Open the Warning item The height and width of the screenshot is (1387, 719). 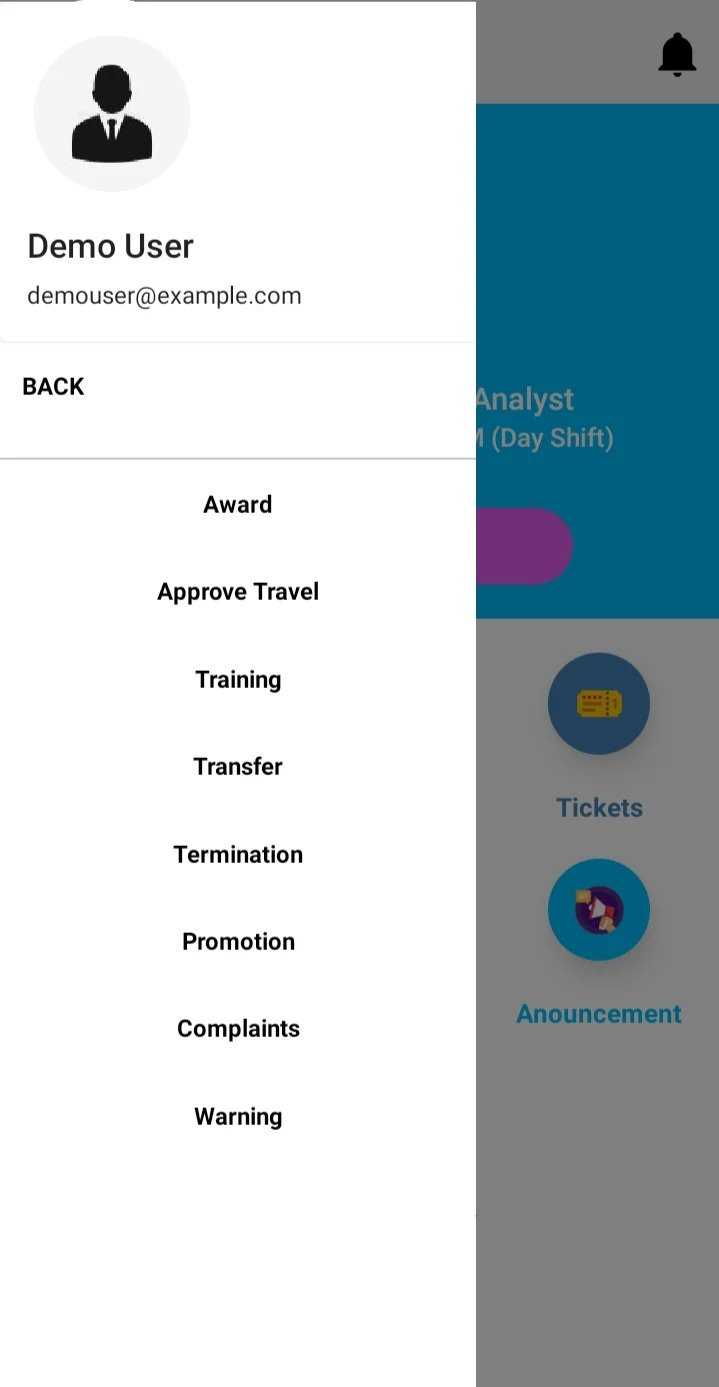pyautogui.click(x=238, y=1117)
